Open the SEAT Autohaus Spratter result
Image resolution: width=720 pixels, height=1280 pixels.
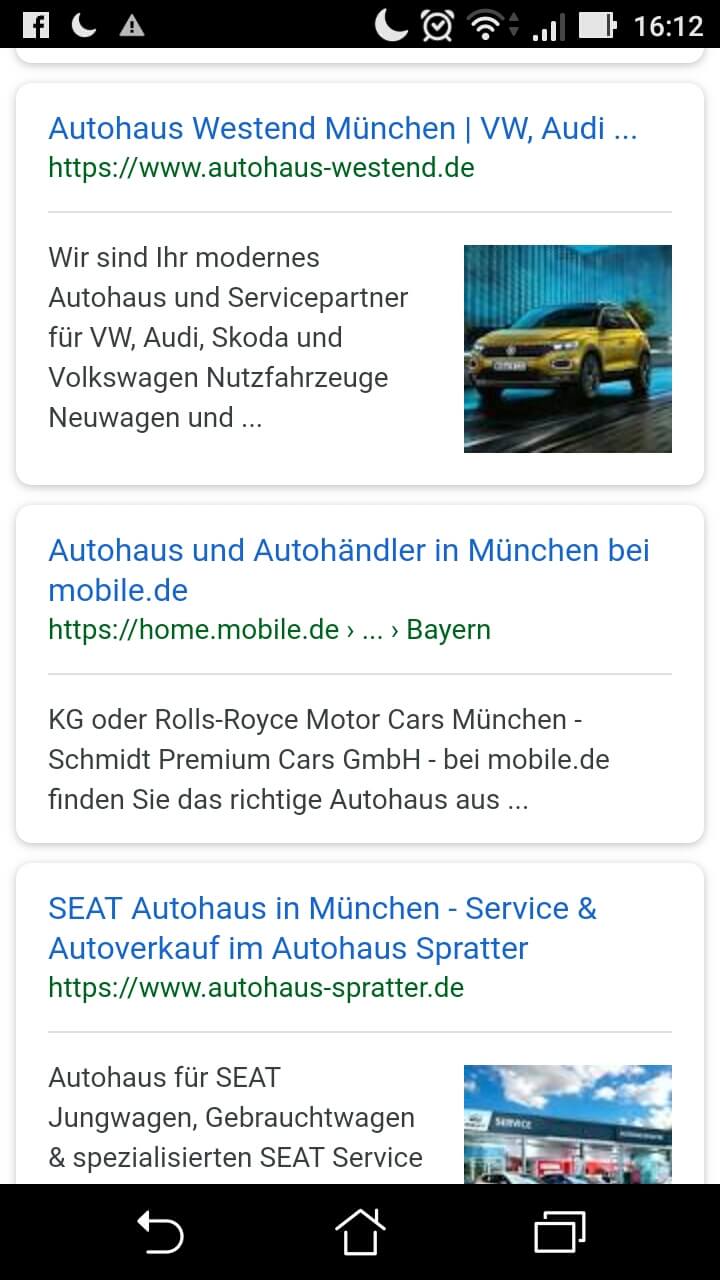coord(322,928)
